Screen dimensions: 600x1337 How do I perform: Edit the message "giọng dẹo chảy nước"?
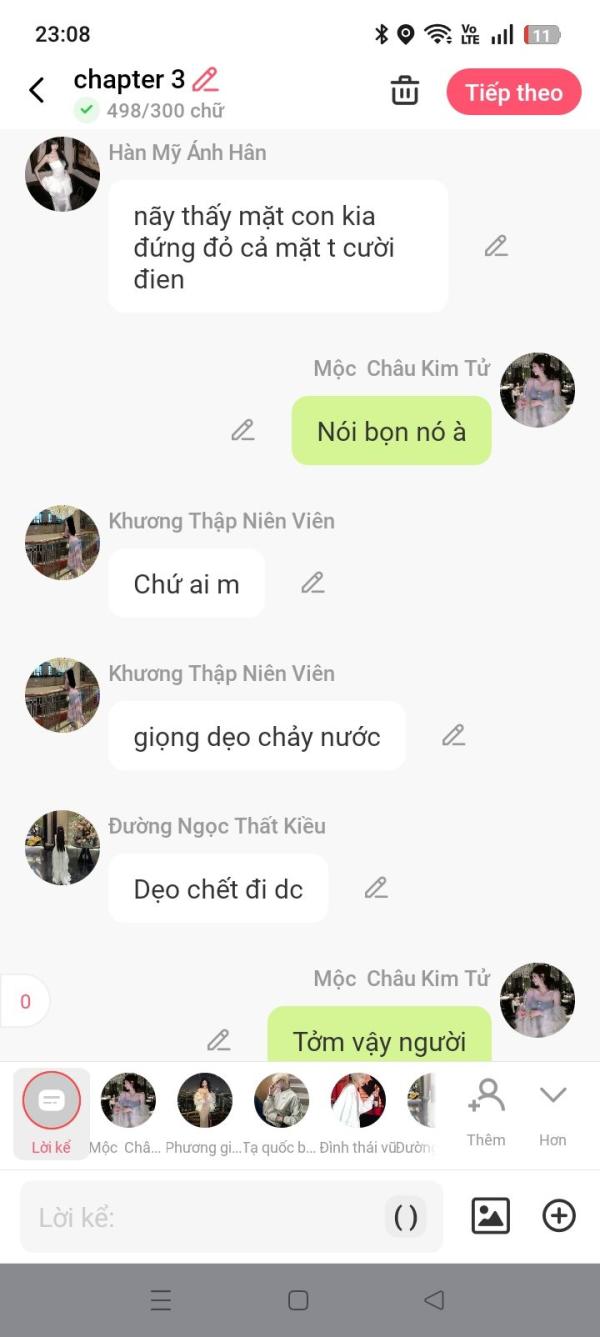[454, 735]
